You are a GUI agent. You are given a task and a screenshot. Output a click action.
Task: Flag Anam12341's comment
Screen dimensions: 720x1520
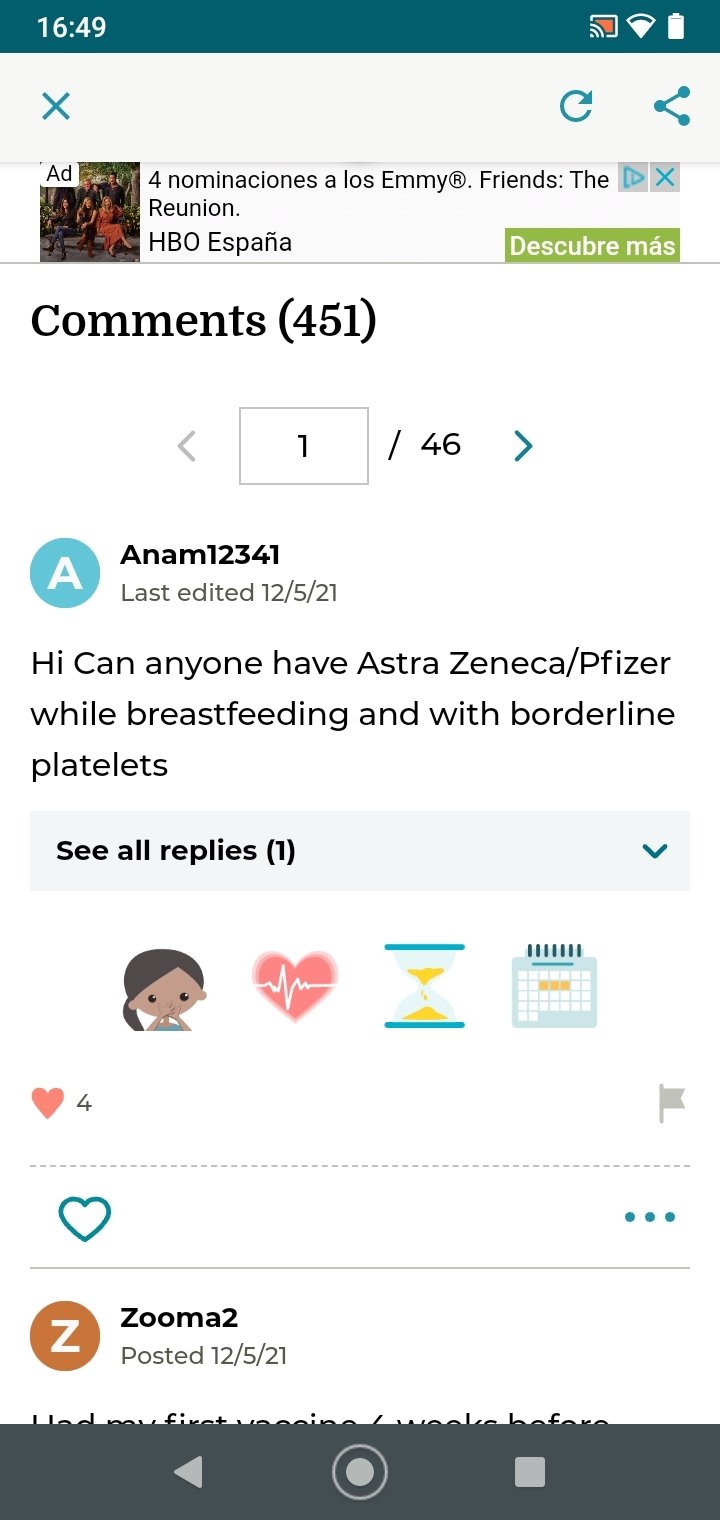(673, 1104)
